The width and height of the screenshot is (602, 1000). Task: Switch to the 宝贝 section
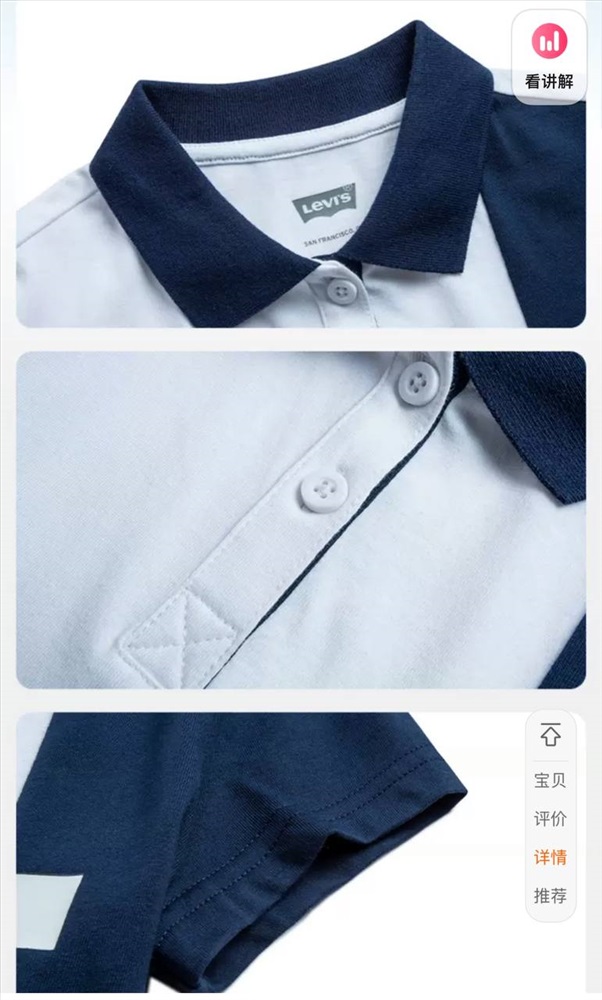[550, 780]
